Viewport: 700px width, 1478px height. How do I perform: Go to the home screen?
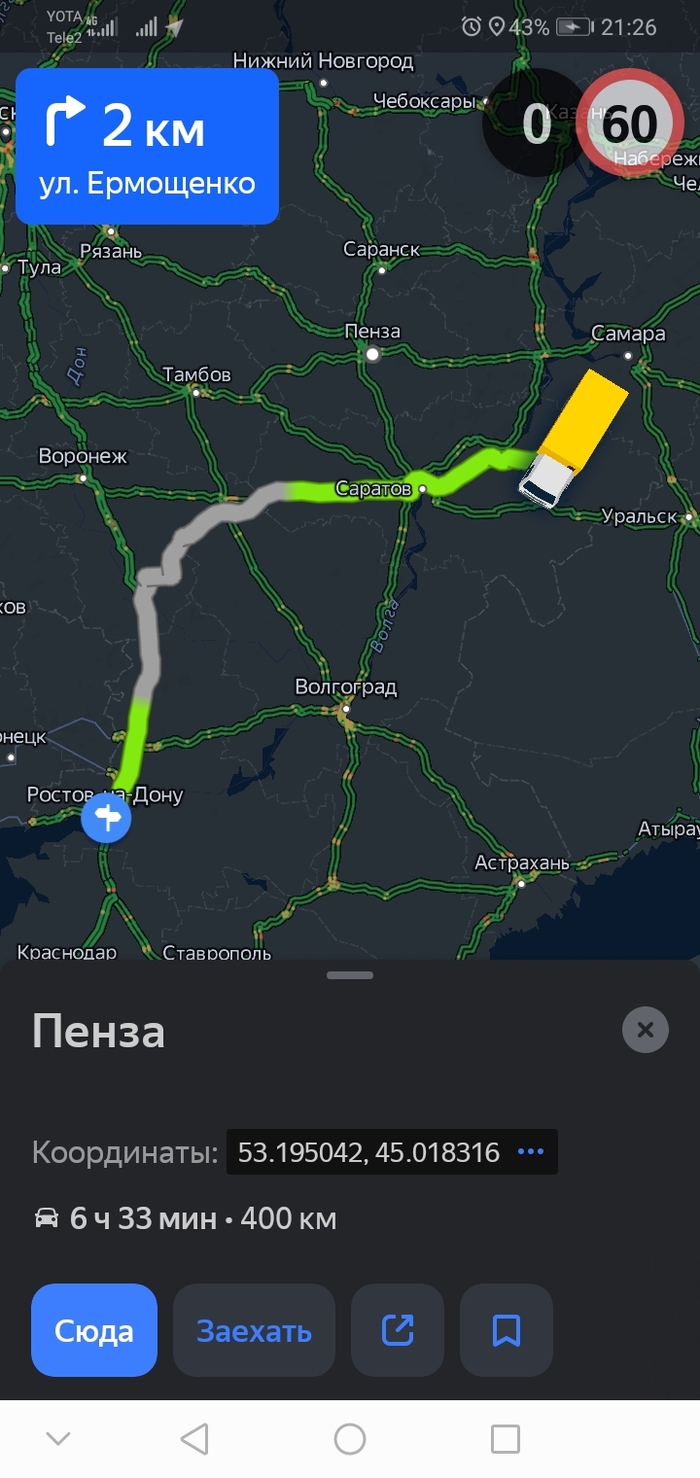click(350, 1439)
